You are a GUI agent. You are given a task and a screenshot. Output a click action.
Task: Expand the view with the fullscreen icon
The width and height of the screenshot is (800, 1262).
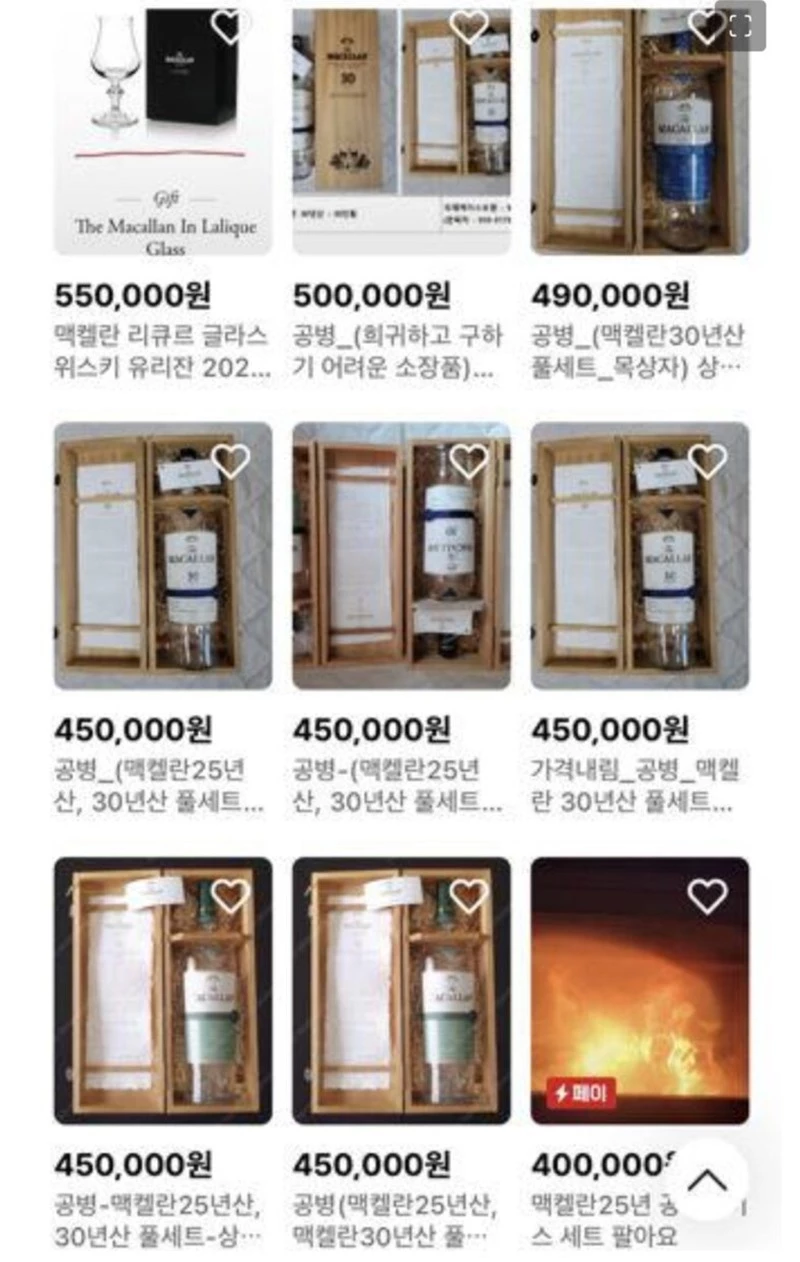(x=740, y=26)
